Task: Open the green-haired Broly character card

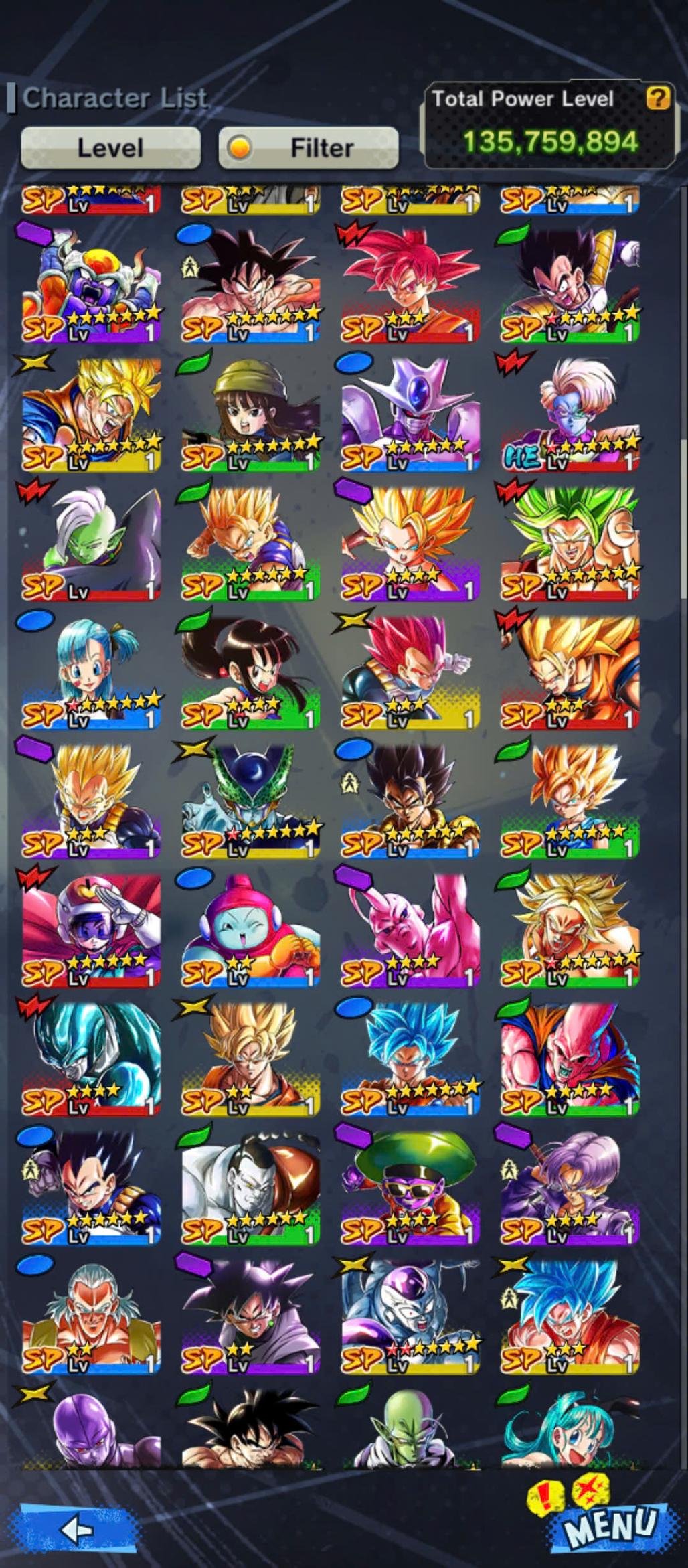Action: click(570, 541)
